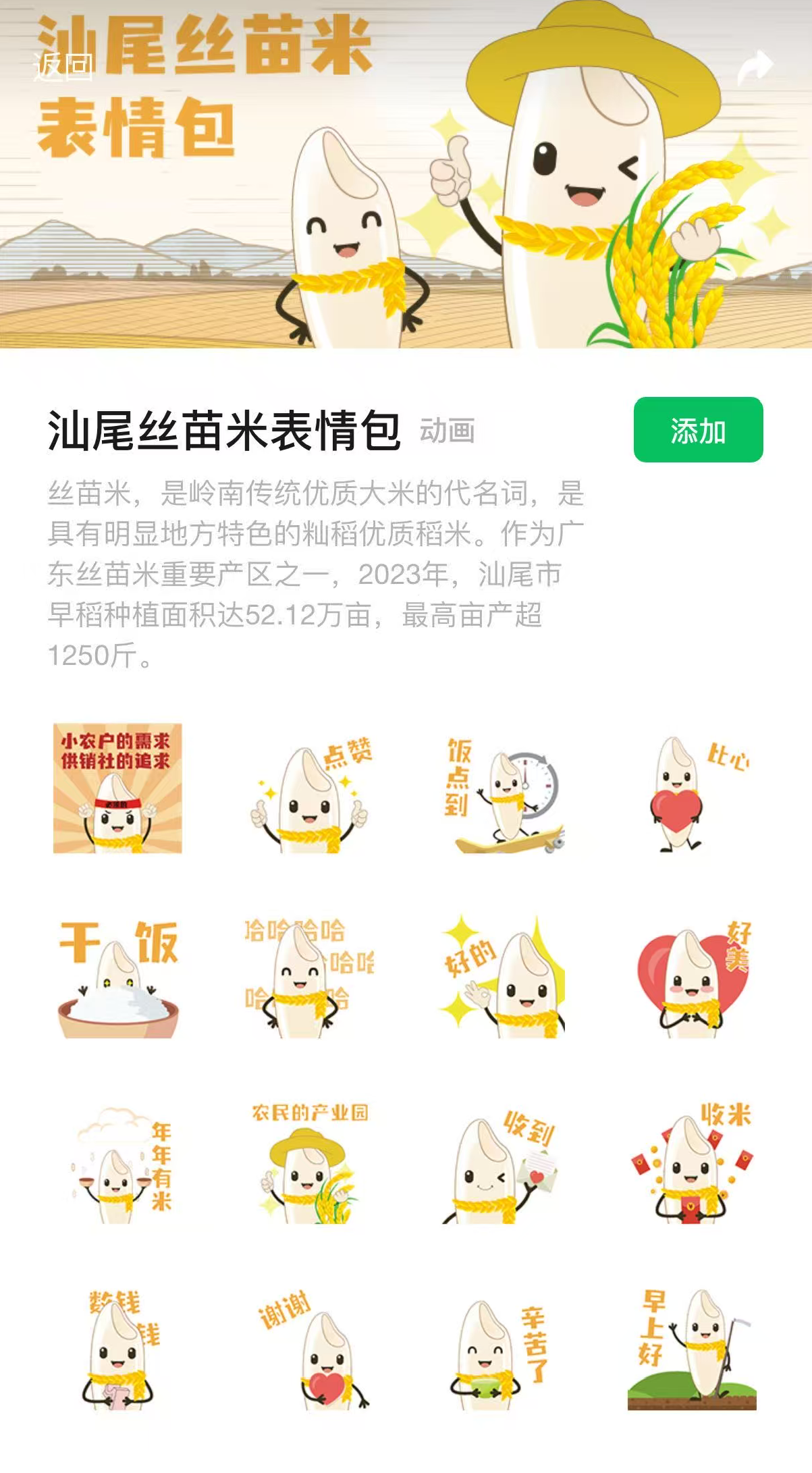Screen dimensions: 812x1473
Task: Tap 添加 to add the sticker pack
Action: click(698, 430)
